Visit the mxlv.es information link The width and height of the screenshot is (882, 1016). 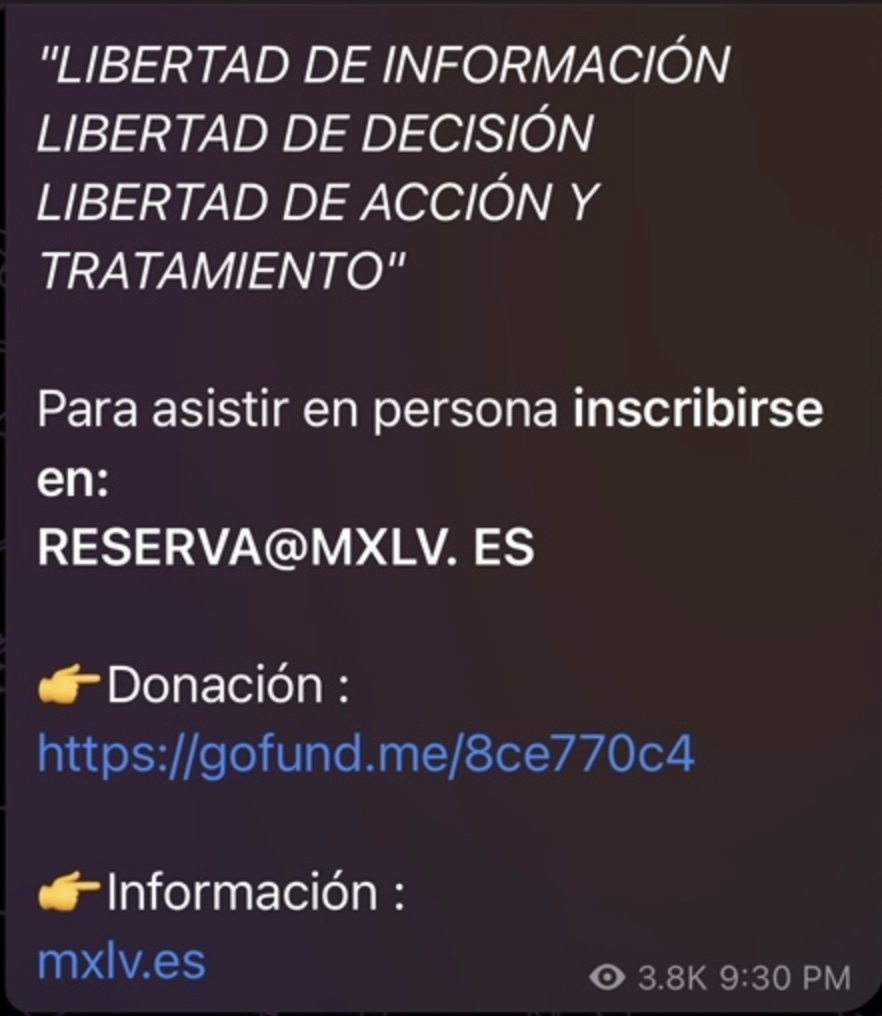click(121, 962)
